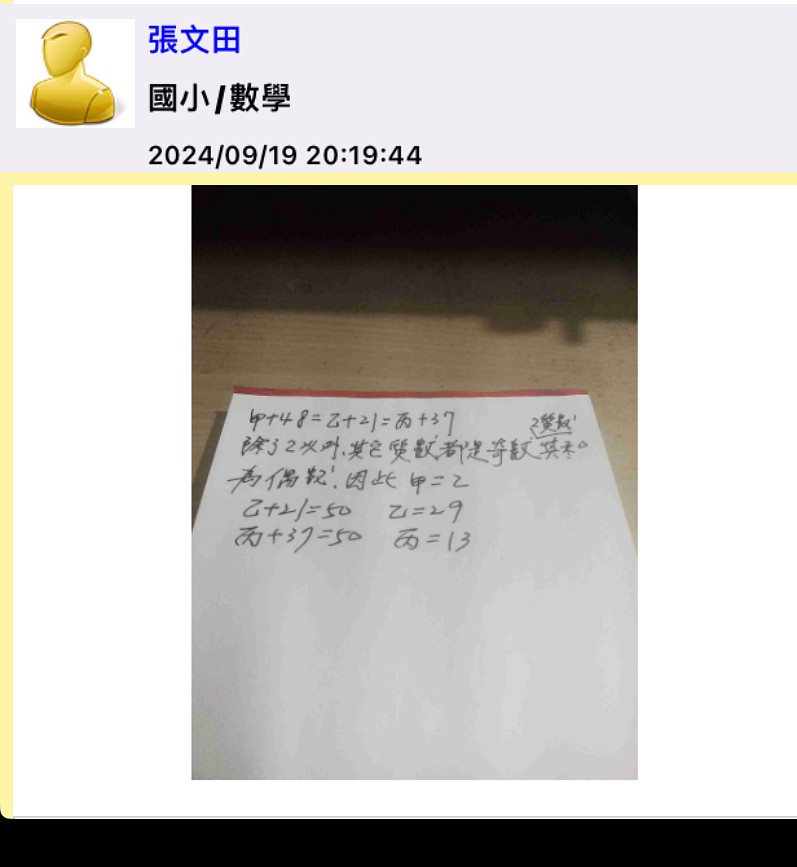This screenshot has height=867, width=797.
Task: Tap 張文田's gold avatar picture
Action: point(75,73)
